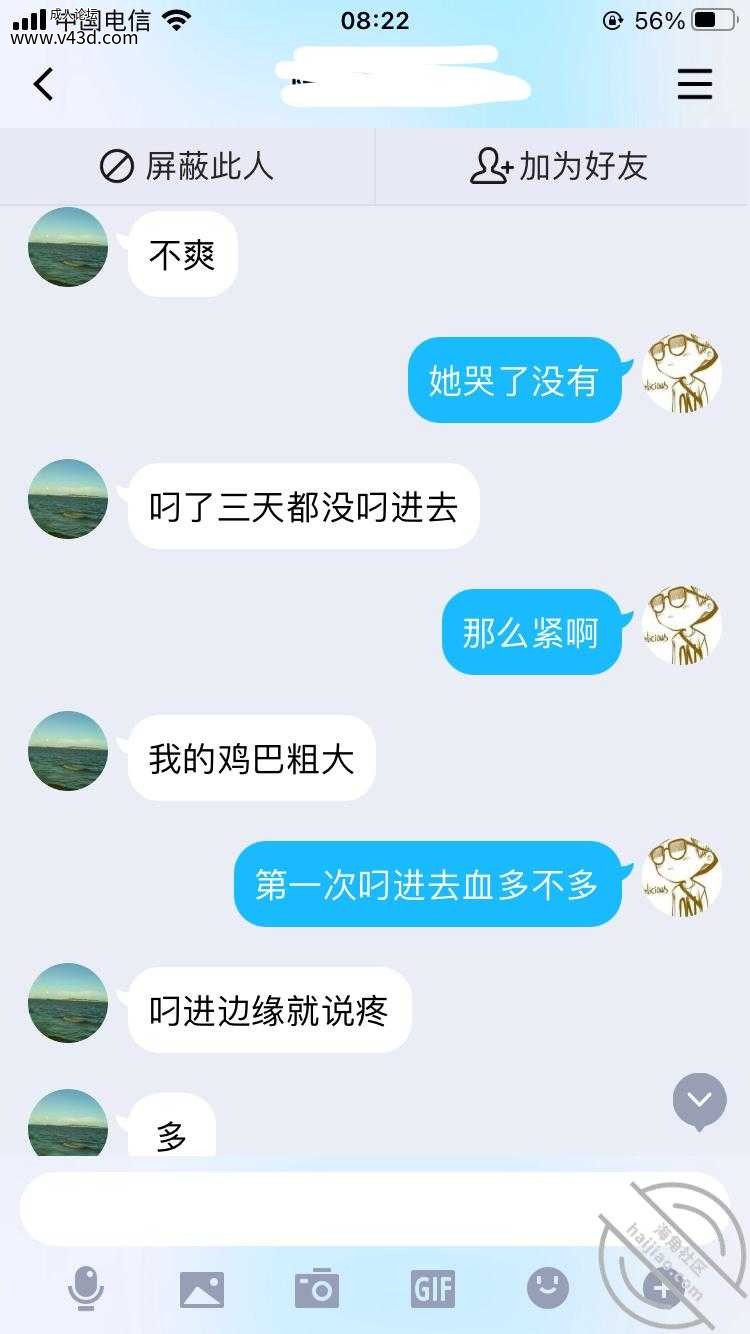The width and height of the screenshot is (750, 1334).
Task: Open the camera icon to take a photo
Action: (317, 1288)
